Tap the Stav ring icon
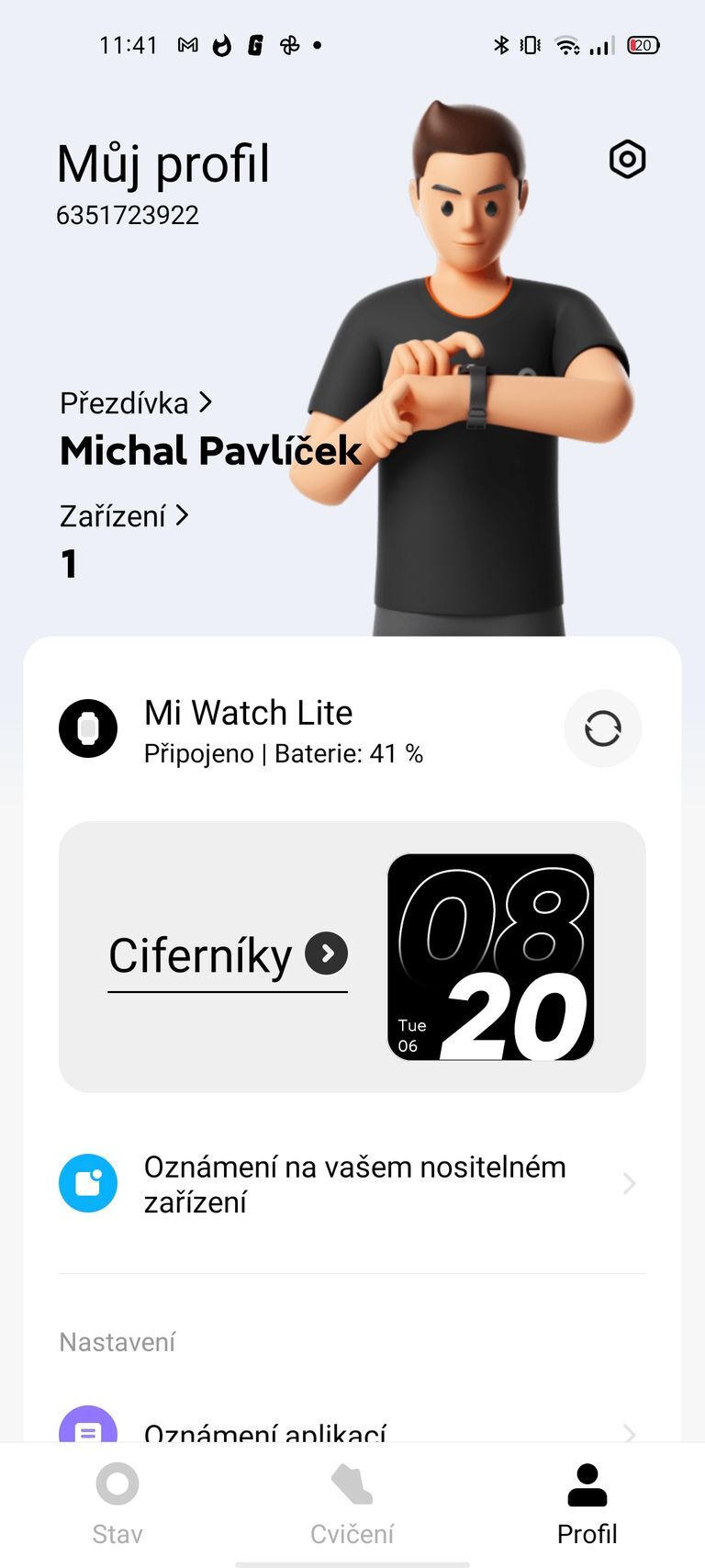The width and height of the screenshot is (705, 1568). pyautogui.click(x=117, y=1483)
